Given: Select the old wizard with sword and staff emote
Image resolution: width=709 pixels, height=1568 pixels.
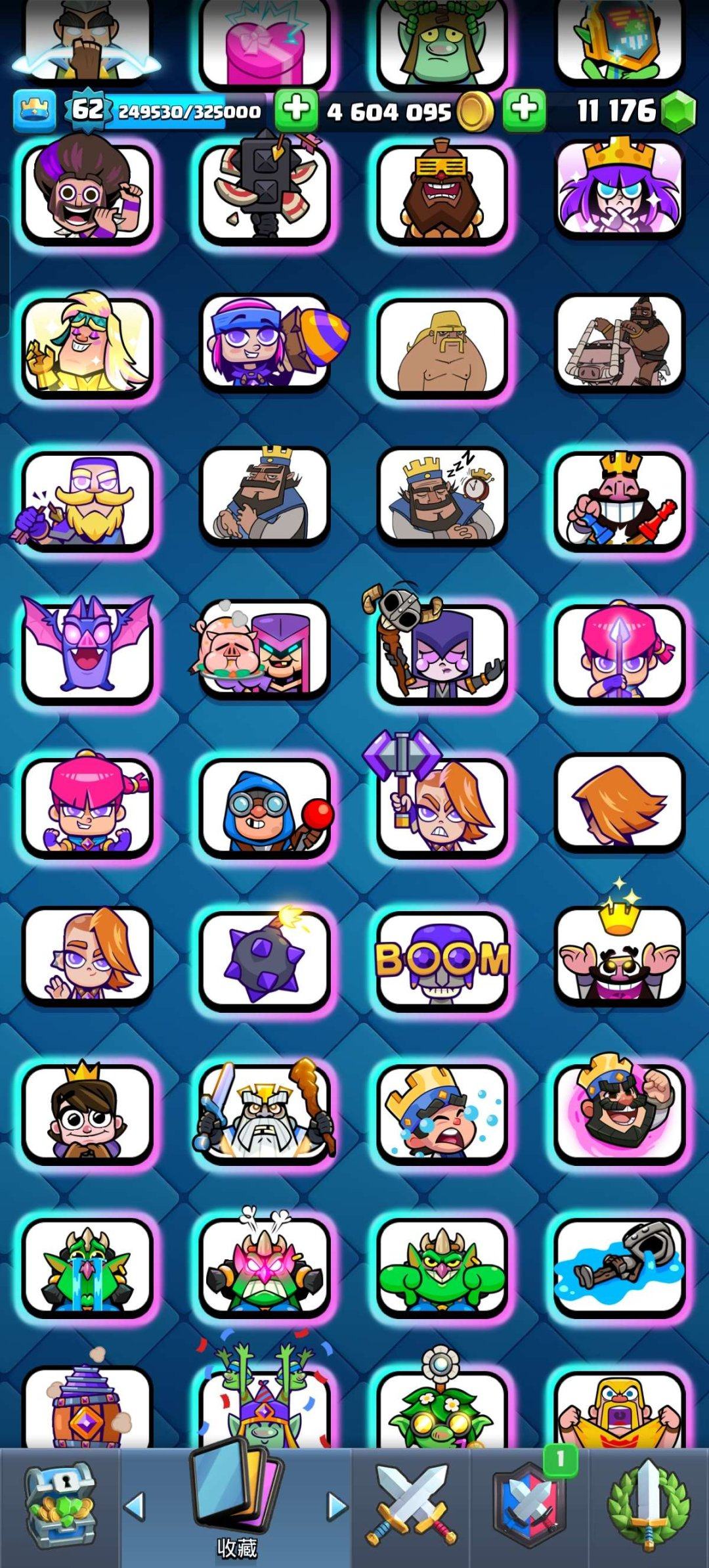Looking at the screenshot, I should (265, 1113).
